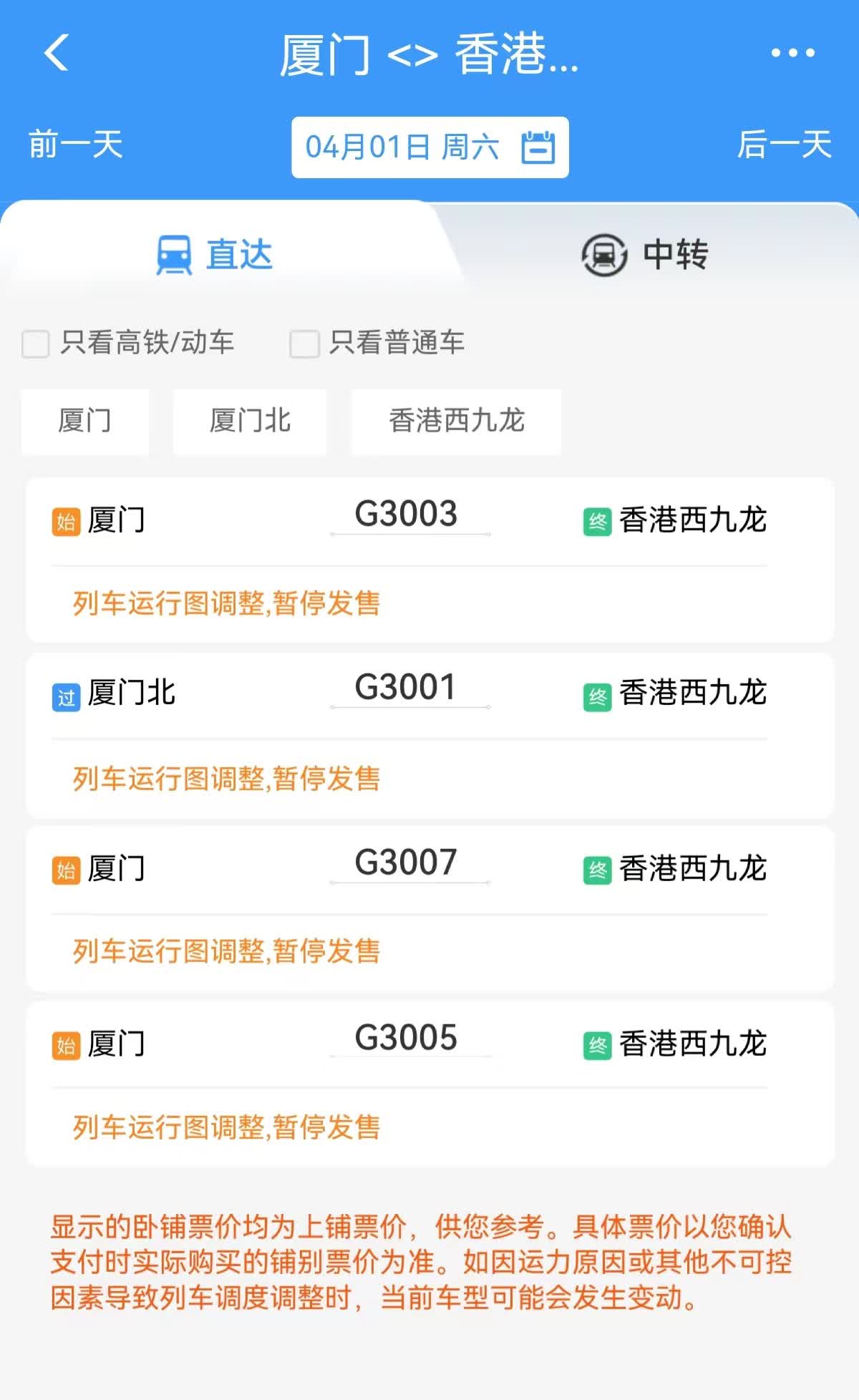Viewport: 859px width, 1400px height.
Task: Go to the next day (后一天)
Action: point(784,145)
